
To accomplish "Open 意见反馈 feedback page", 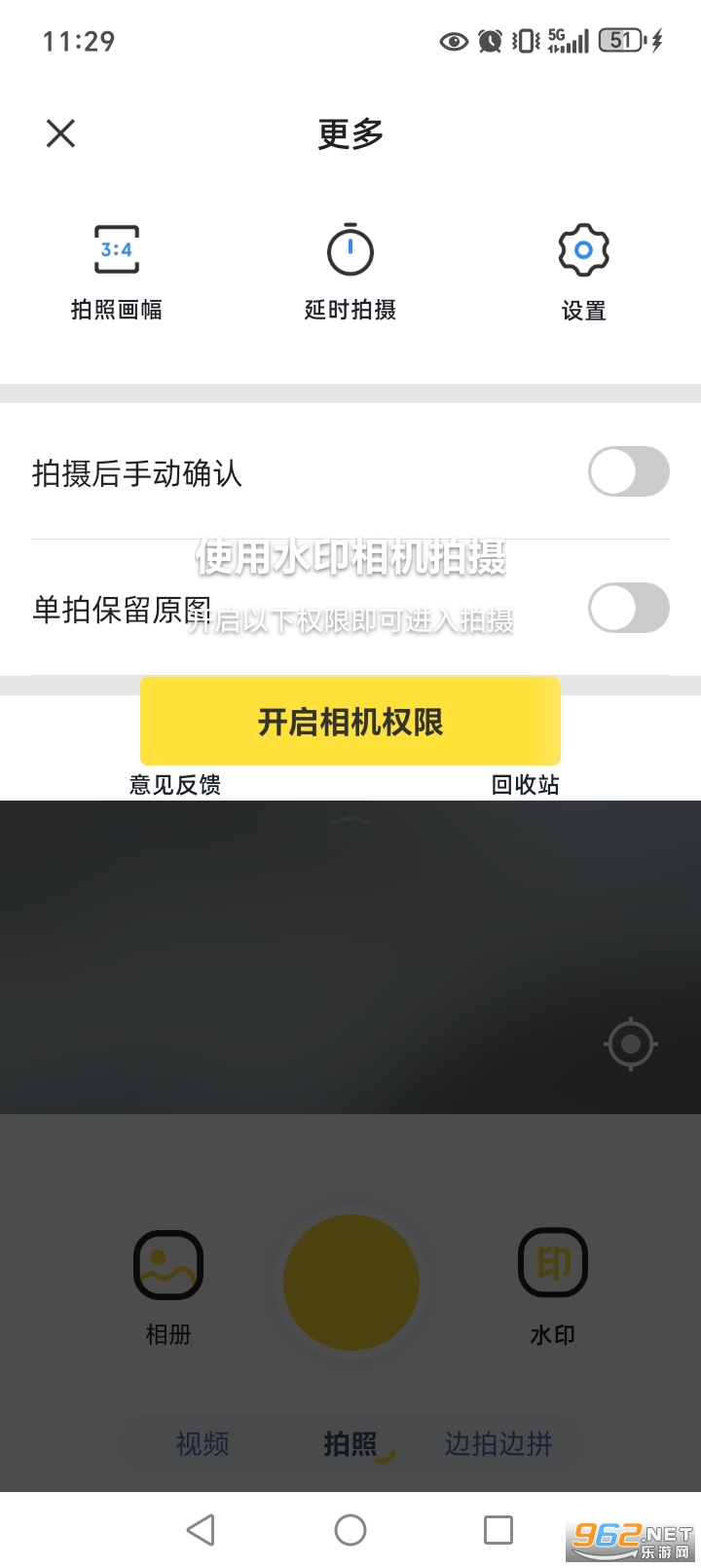I will pos(175,784).
